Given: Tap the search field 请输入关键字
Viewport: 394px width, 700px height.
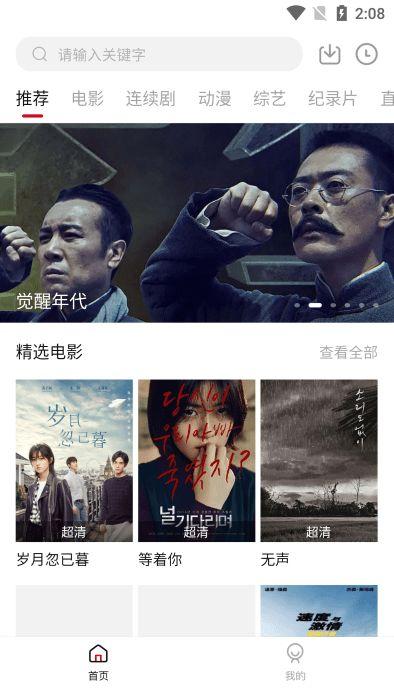Looking at the screenshot, I should coord(159,54).
